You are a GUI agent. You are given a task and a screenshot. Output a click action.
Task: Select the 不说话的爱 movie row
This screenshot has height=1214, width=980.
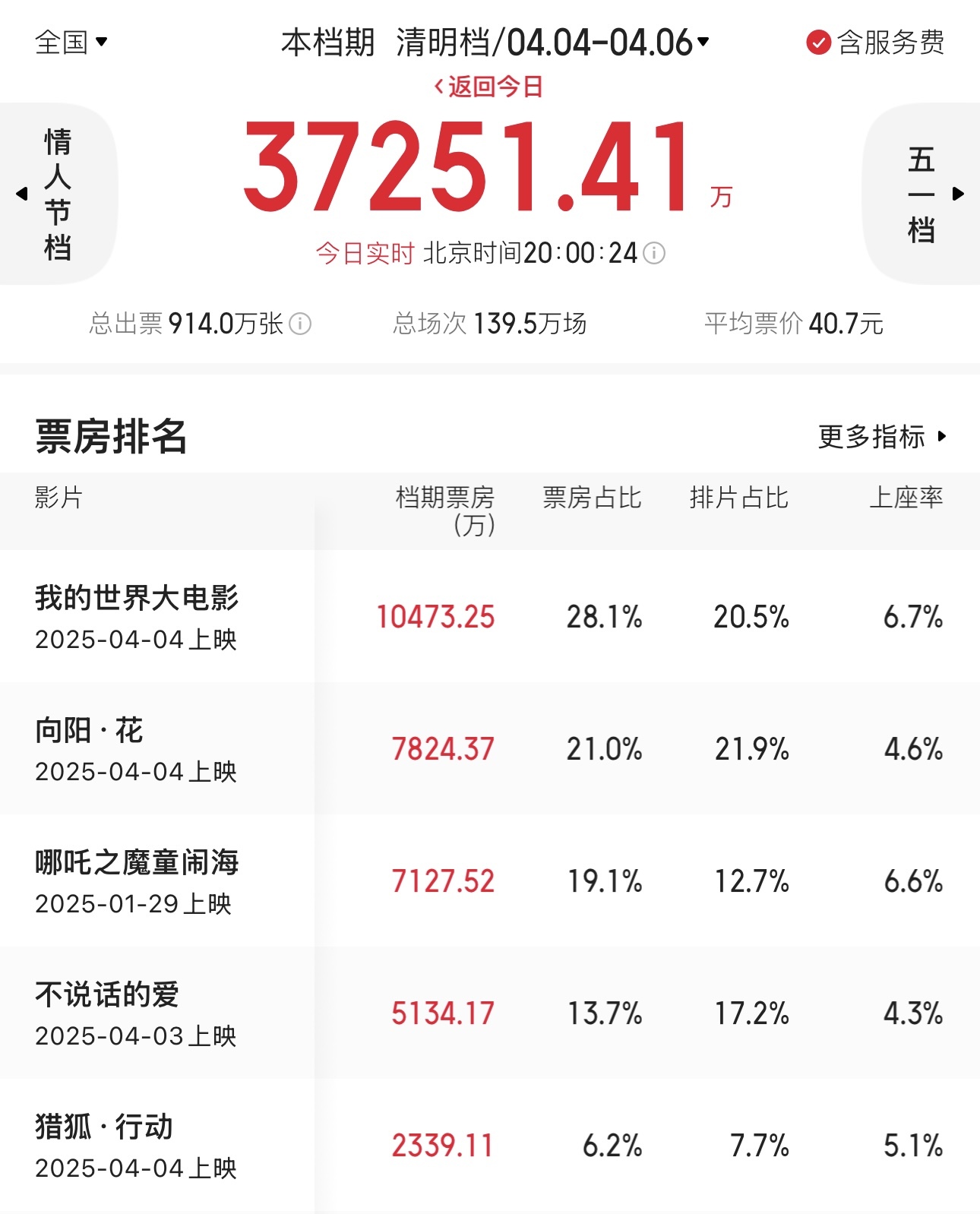click(x=137, y=1013)
